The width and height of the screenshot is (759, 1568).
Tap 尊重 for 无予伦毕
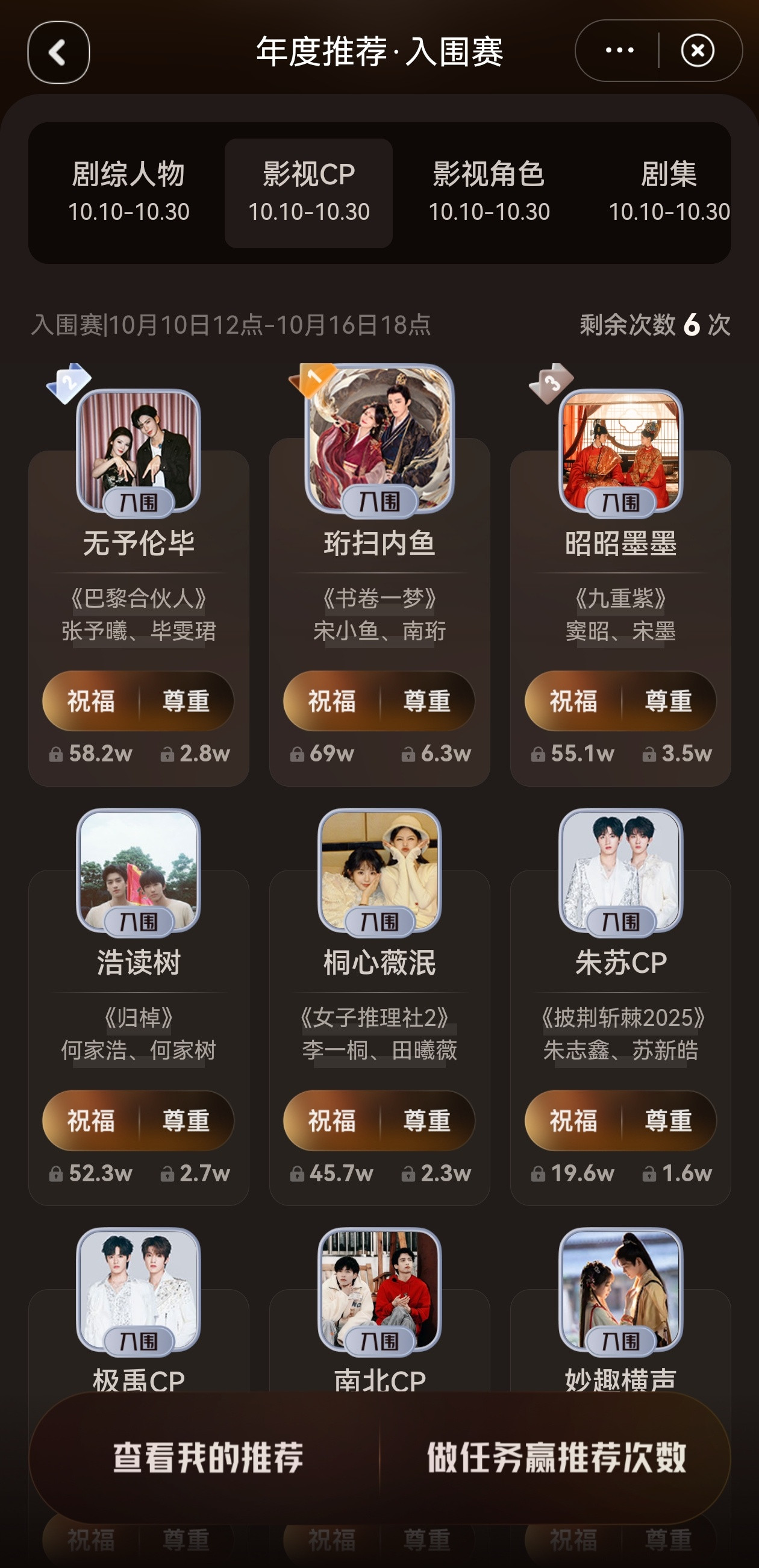[x=186, y=701]
